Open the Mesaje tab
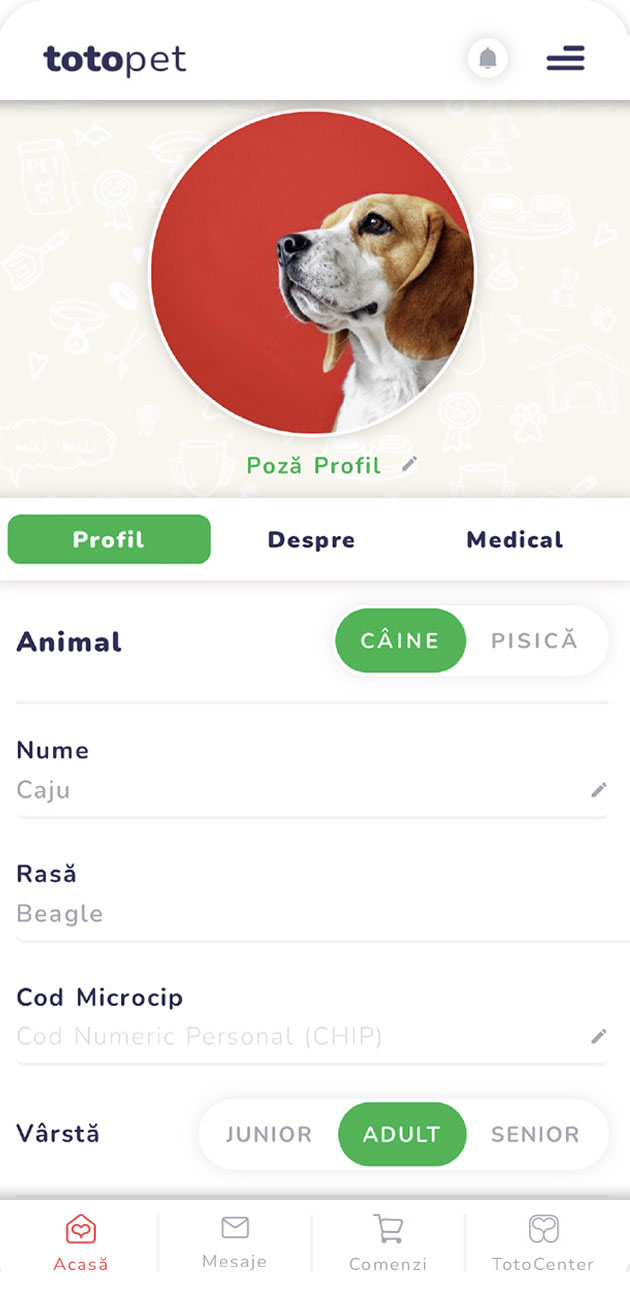Image resolution: width=630 pixels, height=1300 pixels. pyautogui.click(x=235, y=1243)
